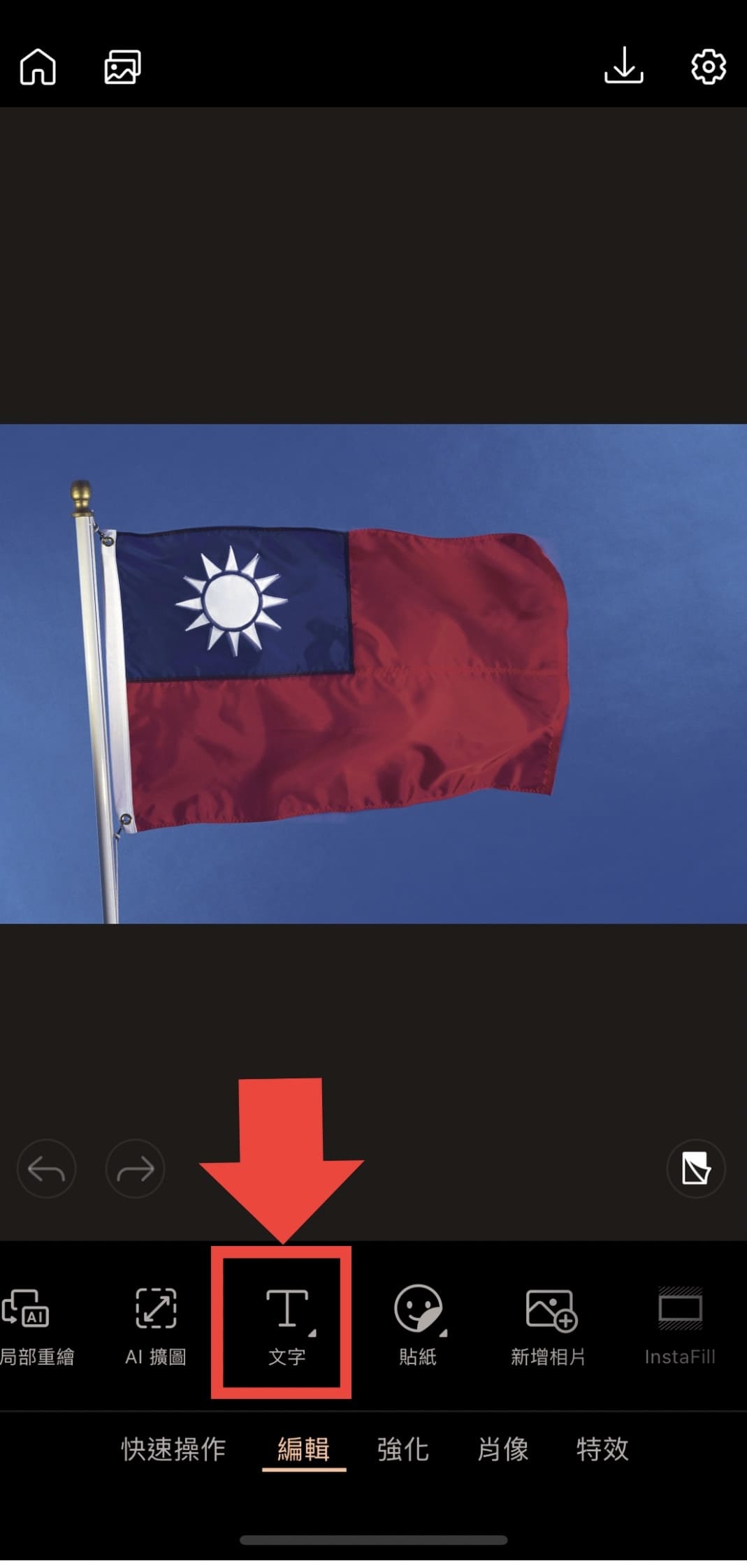The image size is (747, 1568).
Task: Open the photo gallery icon at top left
Action: pyautogui.click(x=122, y=67)
